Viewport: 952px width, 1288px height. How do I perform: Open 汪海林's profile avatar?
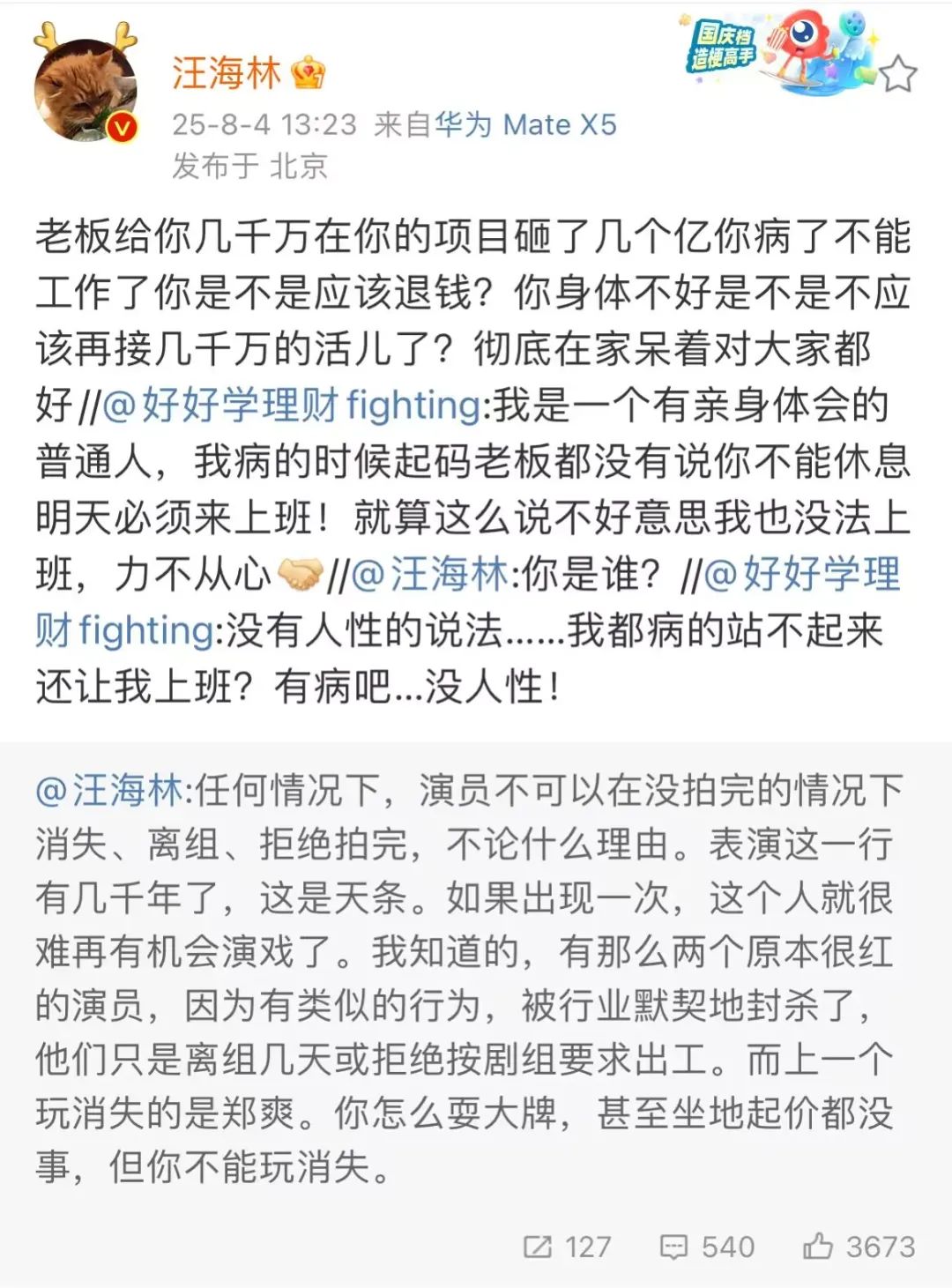86,90
